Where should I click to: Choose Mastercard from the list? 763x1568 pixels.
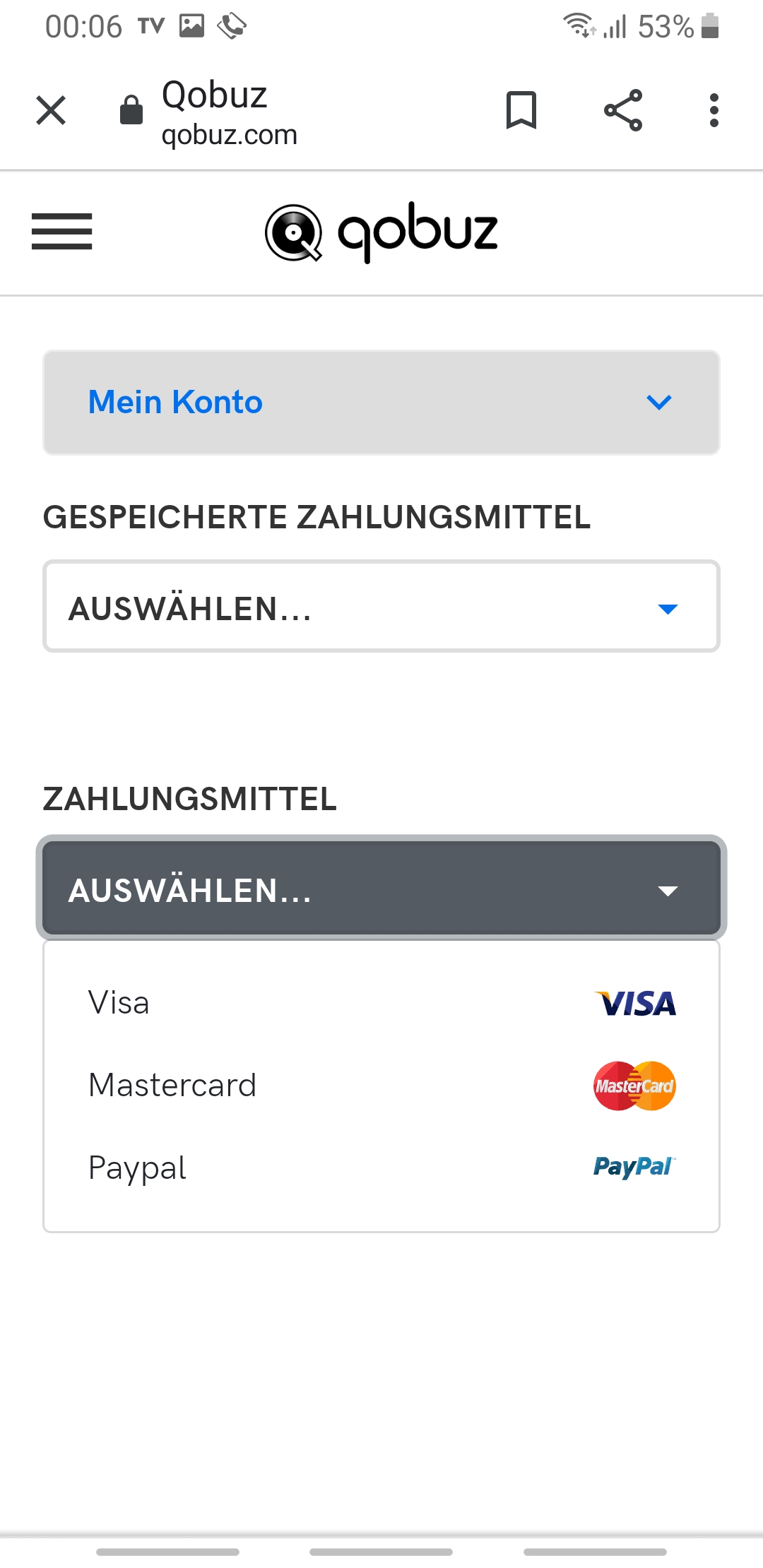[381, 1086]
